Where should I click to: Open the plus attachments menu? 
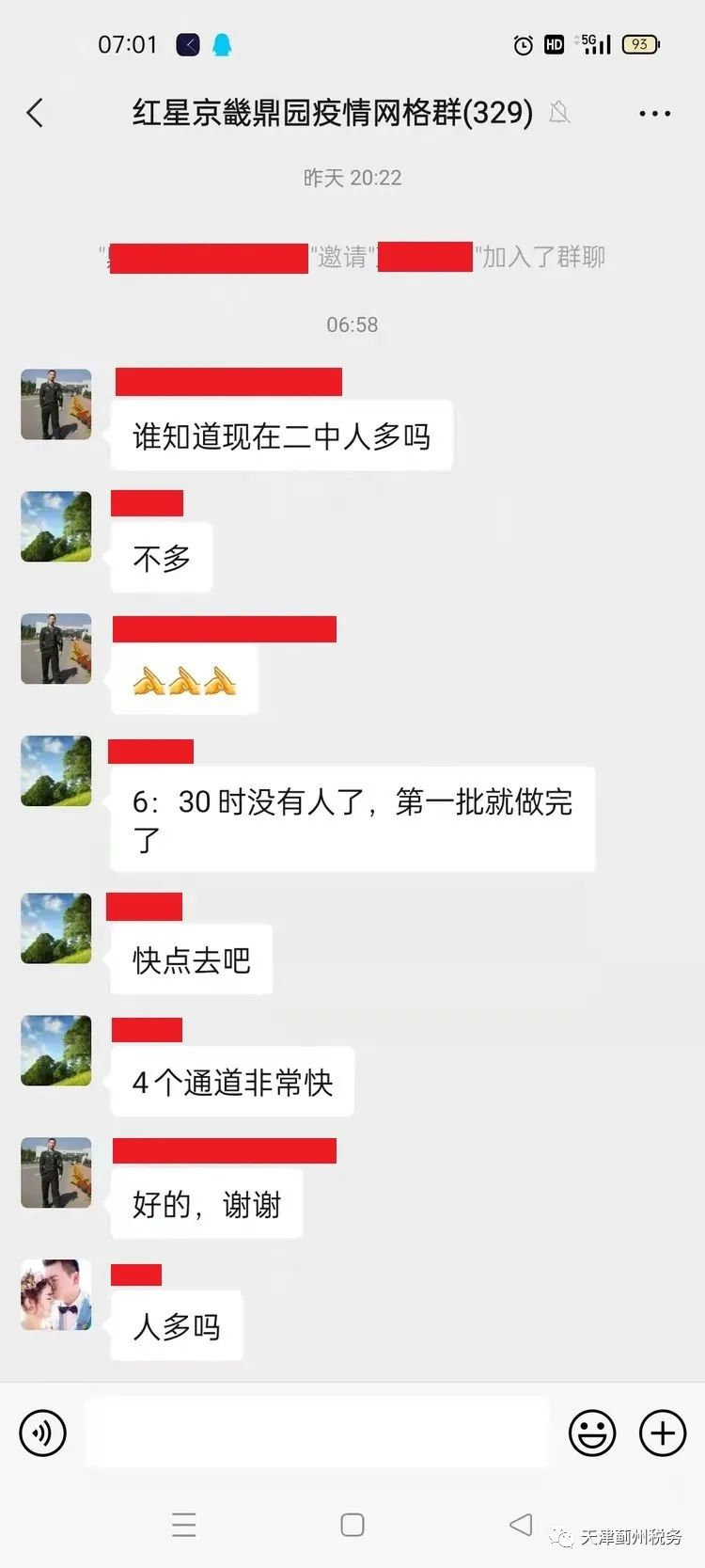tap(663, 1433)
